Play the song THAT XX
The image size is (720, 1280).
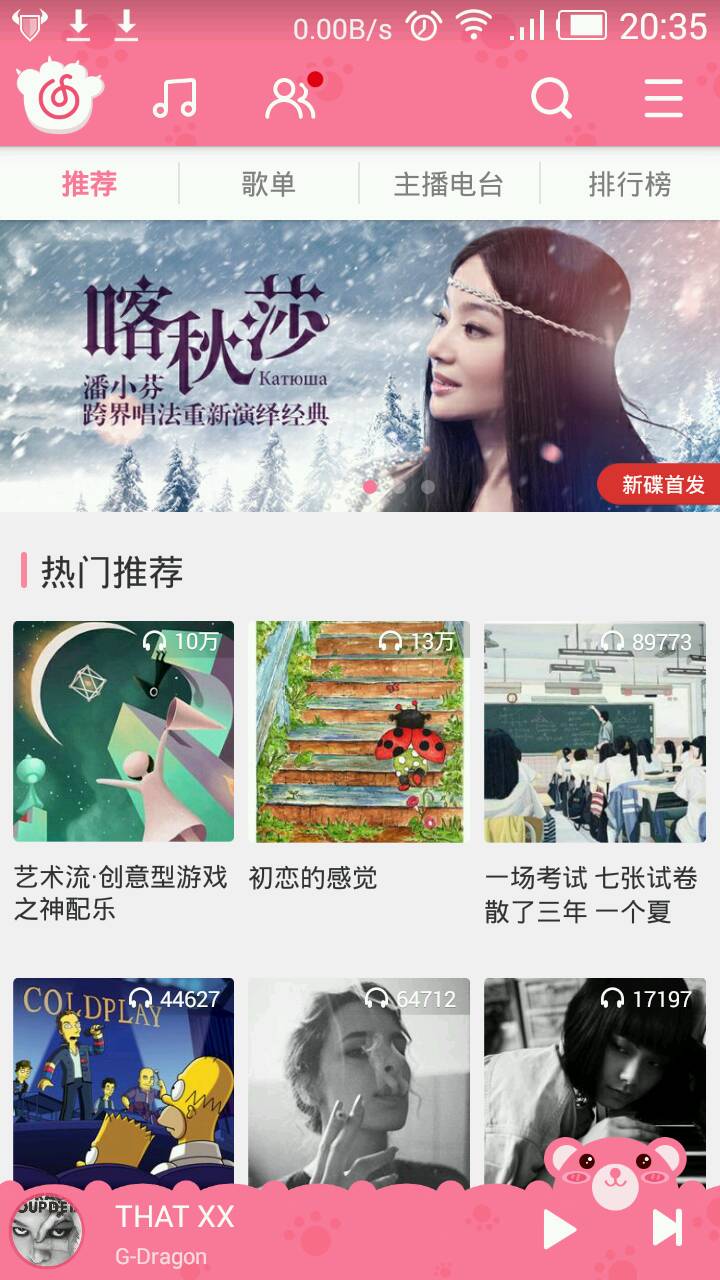[559, 1228]
